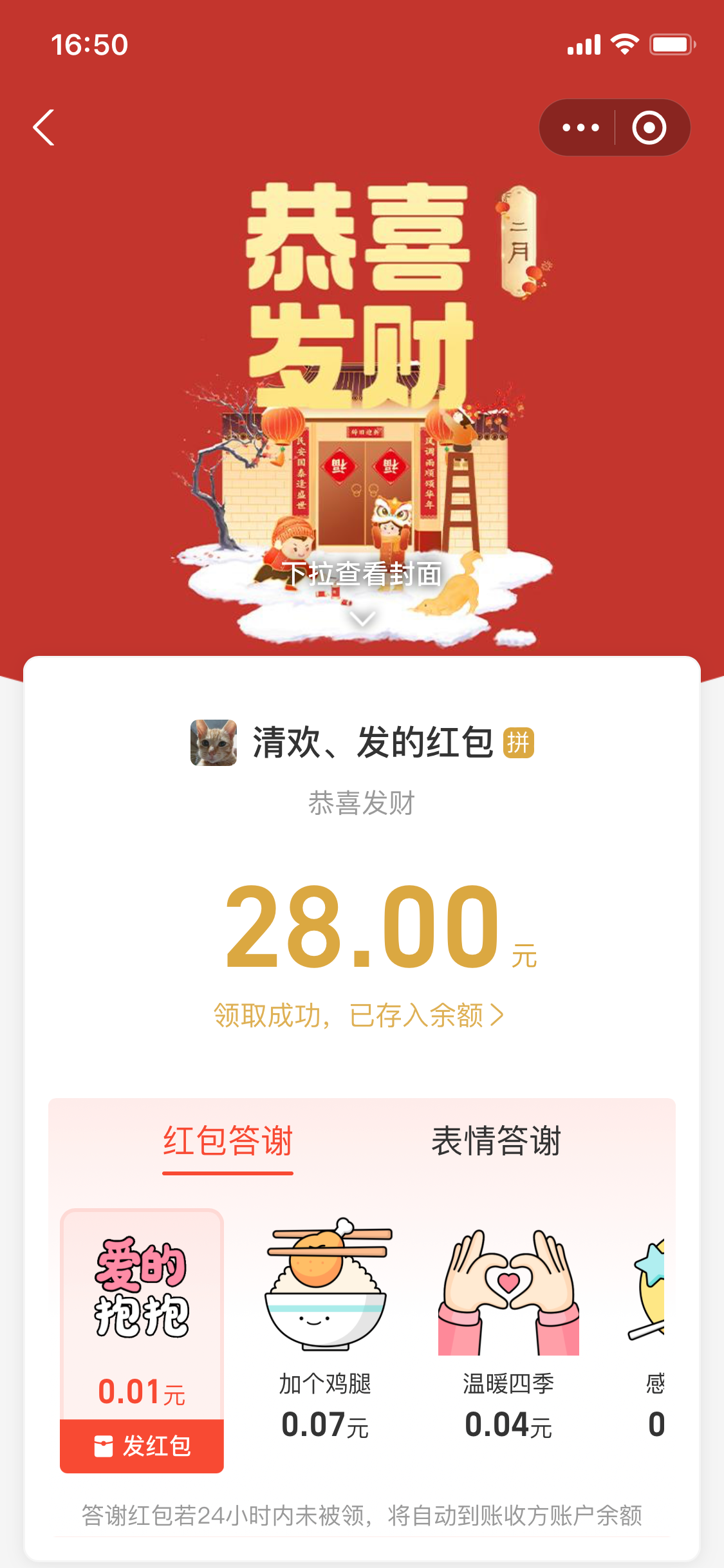Pick the 温暖四季 0.04元 red packet
724x1568 pixels.
(508, 1326)
